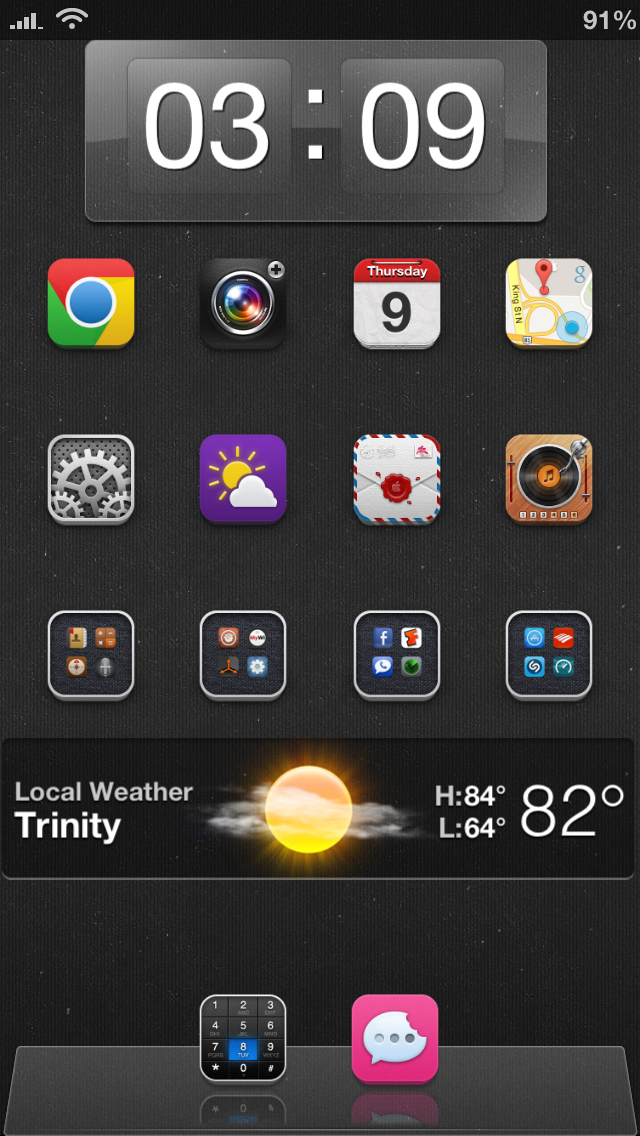This screenshot has height=1136, width=640.
Task: Open the folder containing App Store and Shazam
Action: (x=549, y=655)
